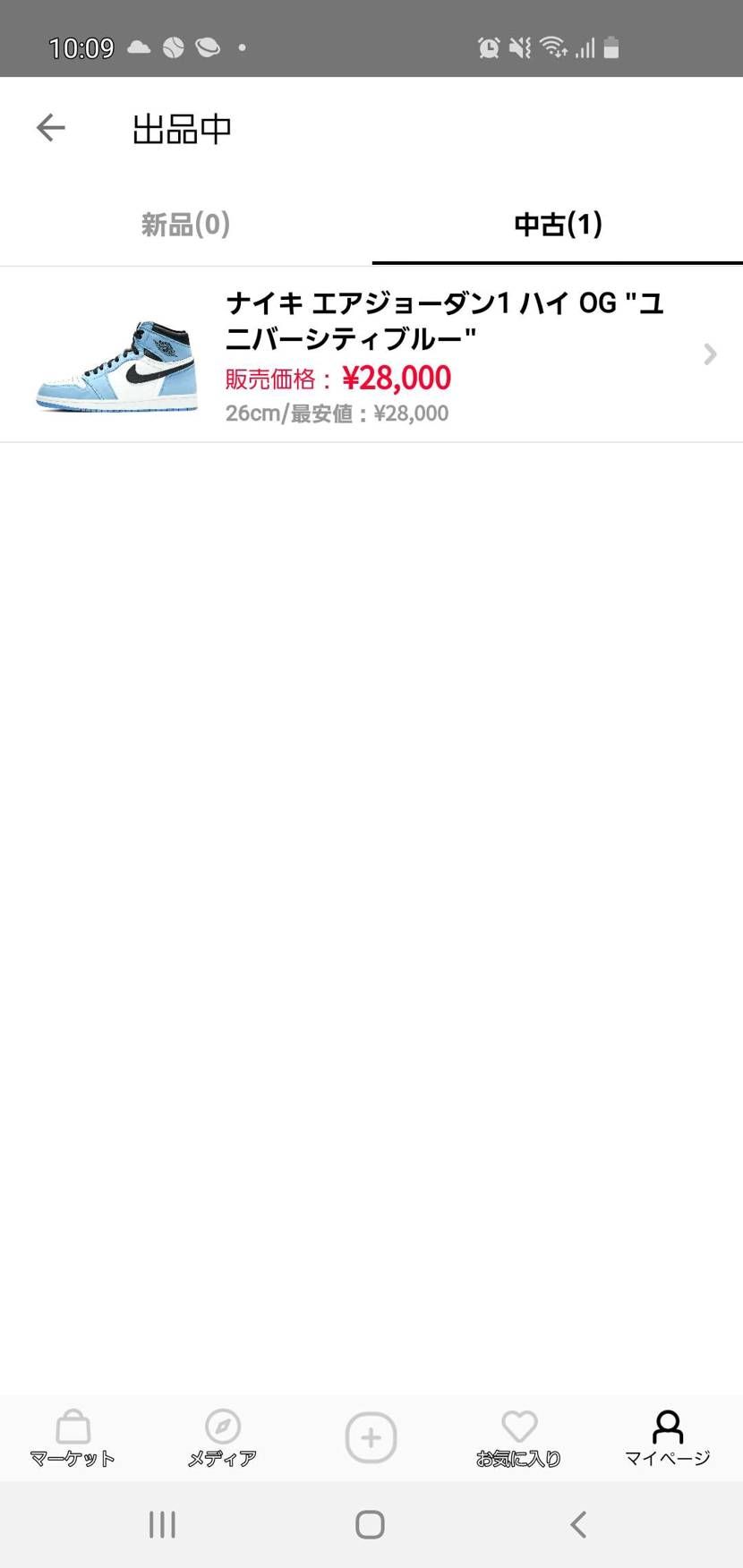Open the ナイキ エアジョーダン1 listing
This screenshot has width=743, height=1568.
click(x=371, y=355)
